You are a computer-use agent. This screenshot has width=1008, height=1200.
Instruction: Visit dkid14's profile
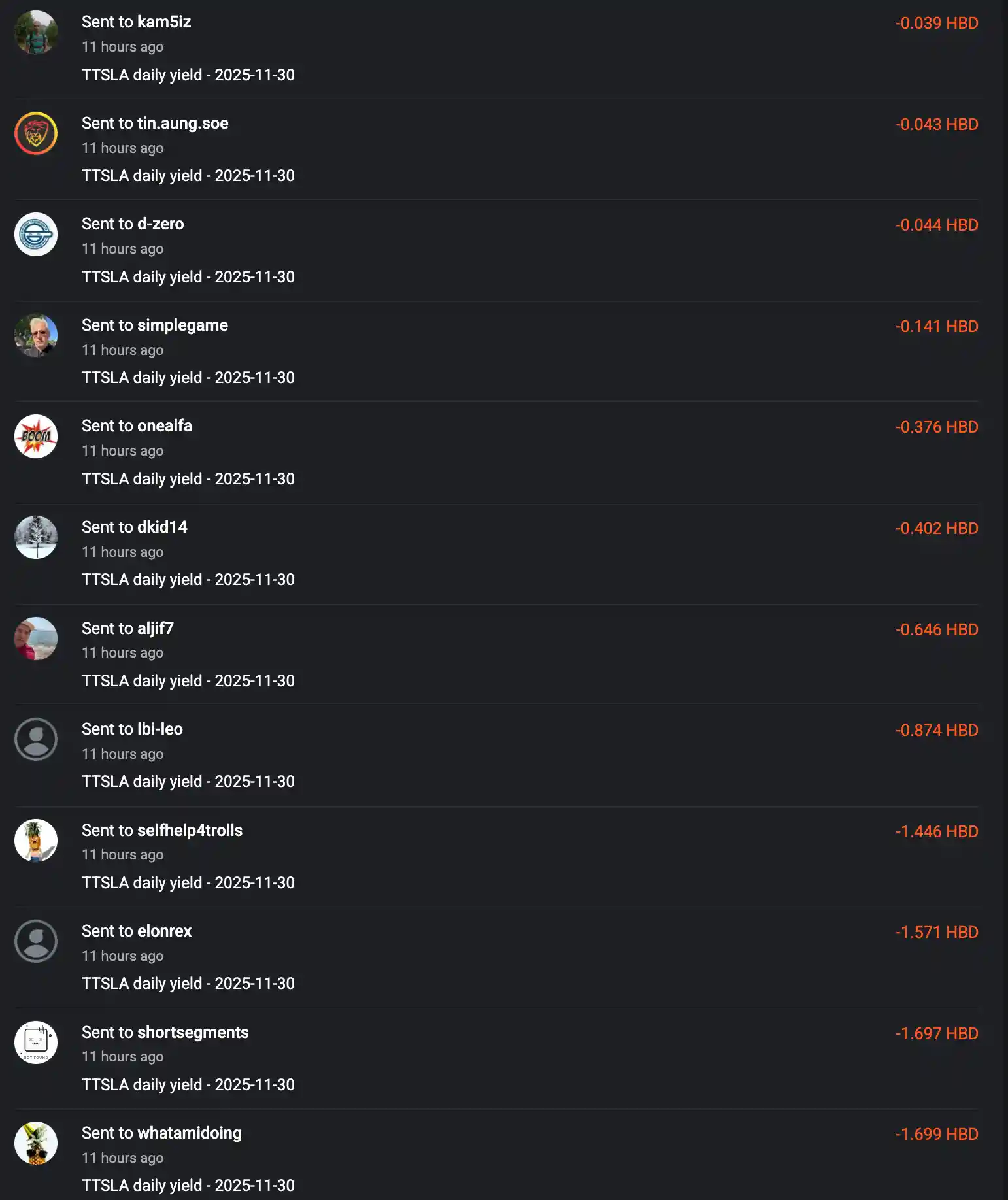[162, 527]
